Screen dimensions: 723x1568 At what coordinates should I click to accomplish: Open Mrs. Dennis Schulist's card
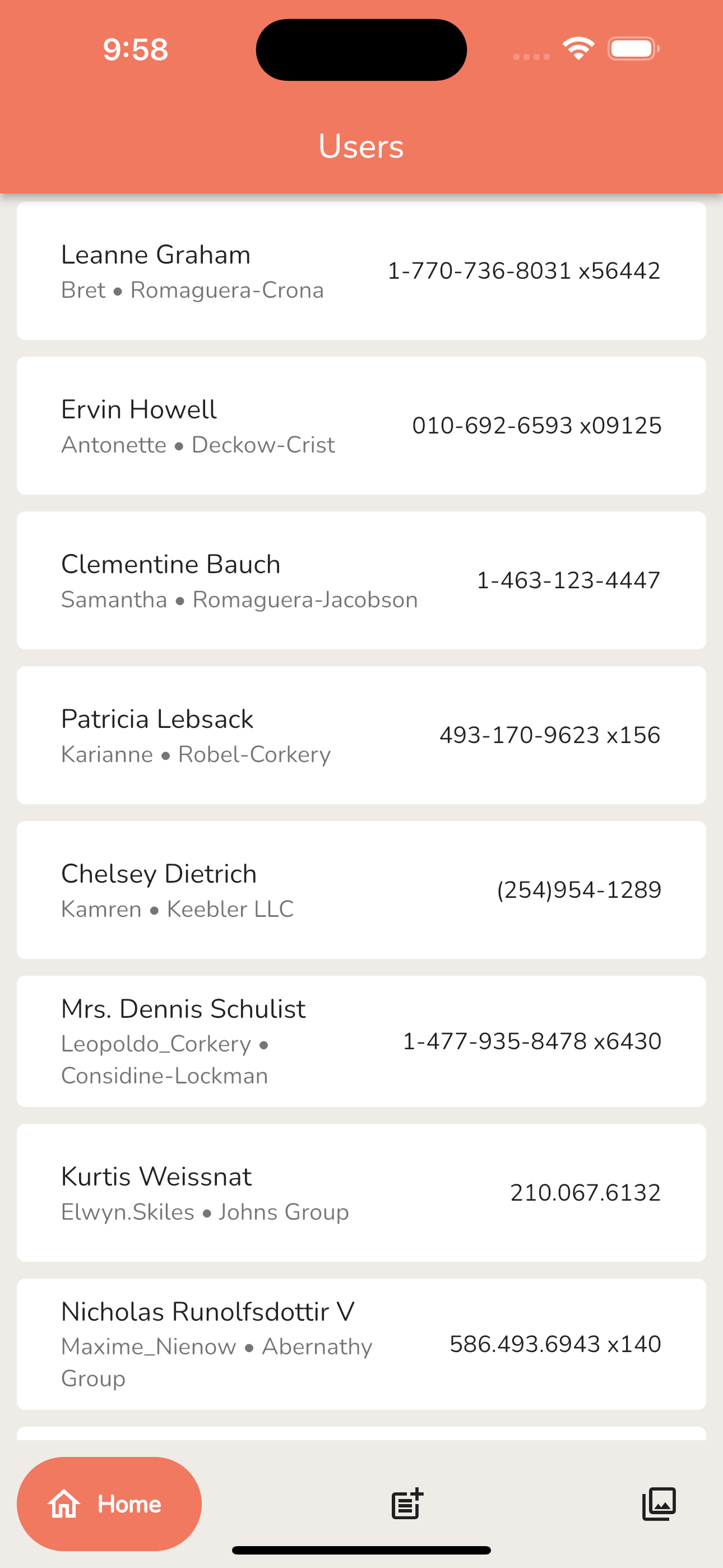click(361, 1041)
